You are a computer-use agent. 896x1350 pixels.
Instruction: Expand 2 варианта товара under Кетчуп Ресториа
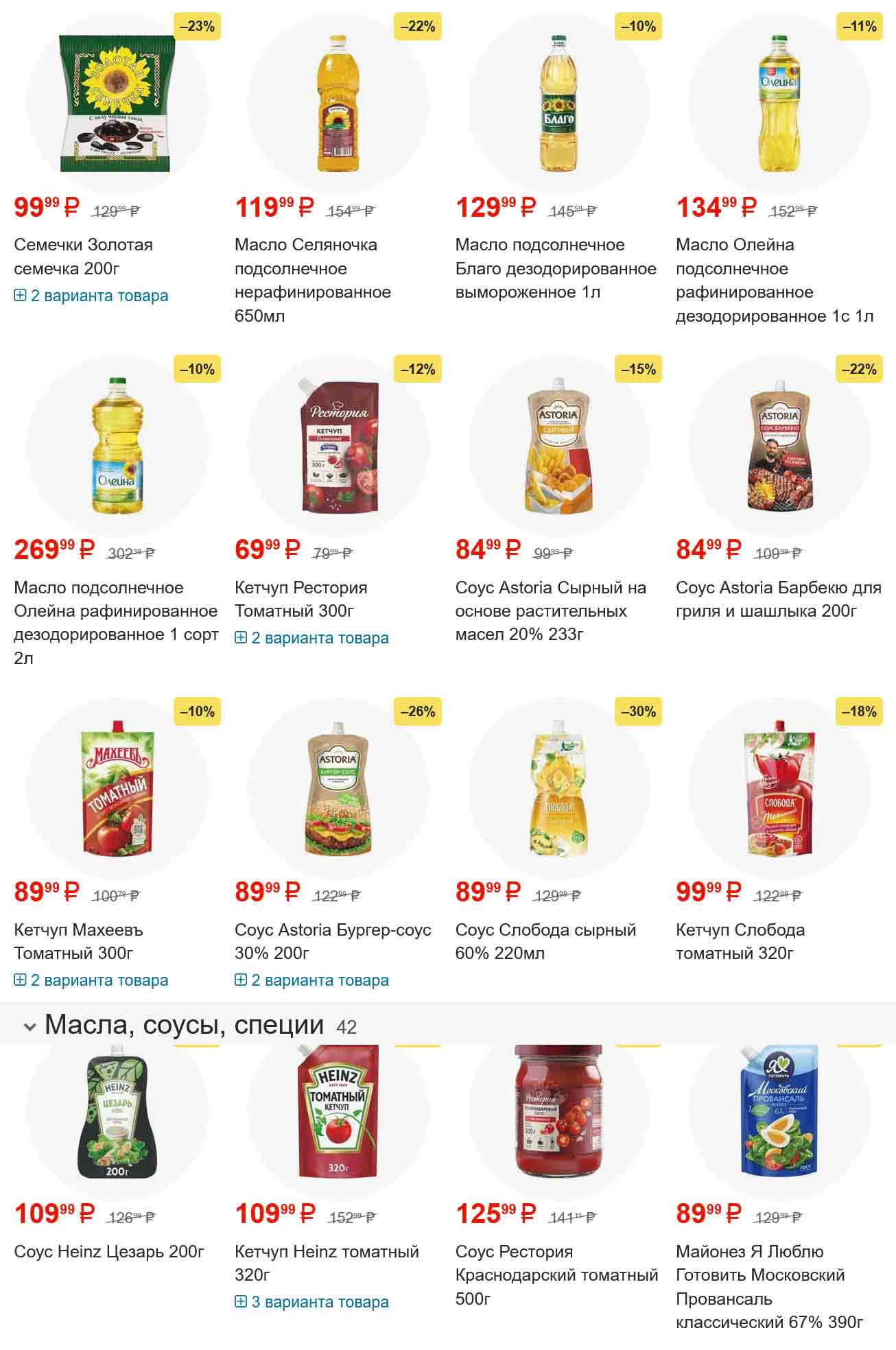click(x=312, y=639)
